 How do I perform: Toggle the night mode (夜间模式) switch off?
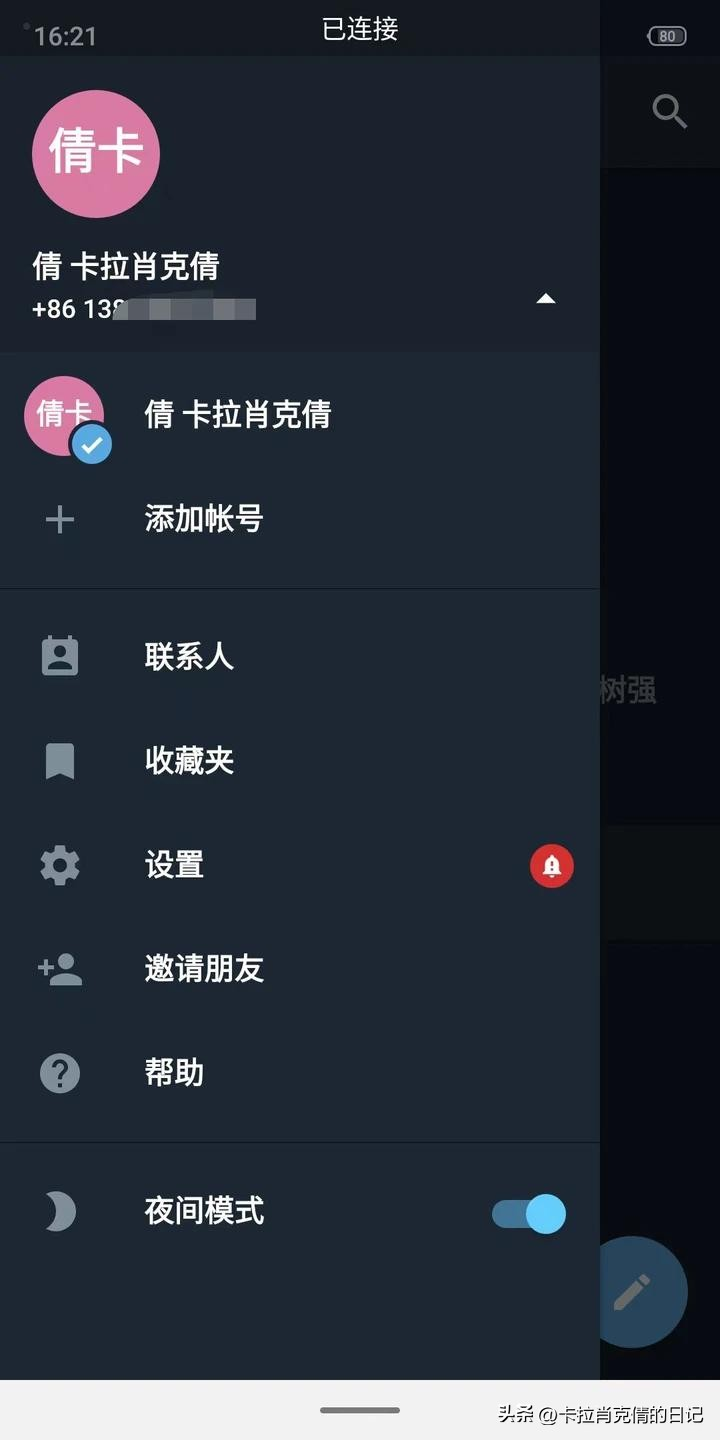[x=527, y=1213]
